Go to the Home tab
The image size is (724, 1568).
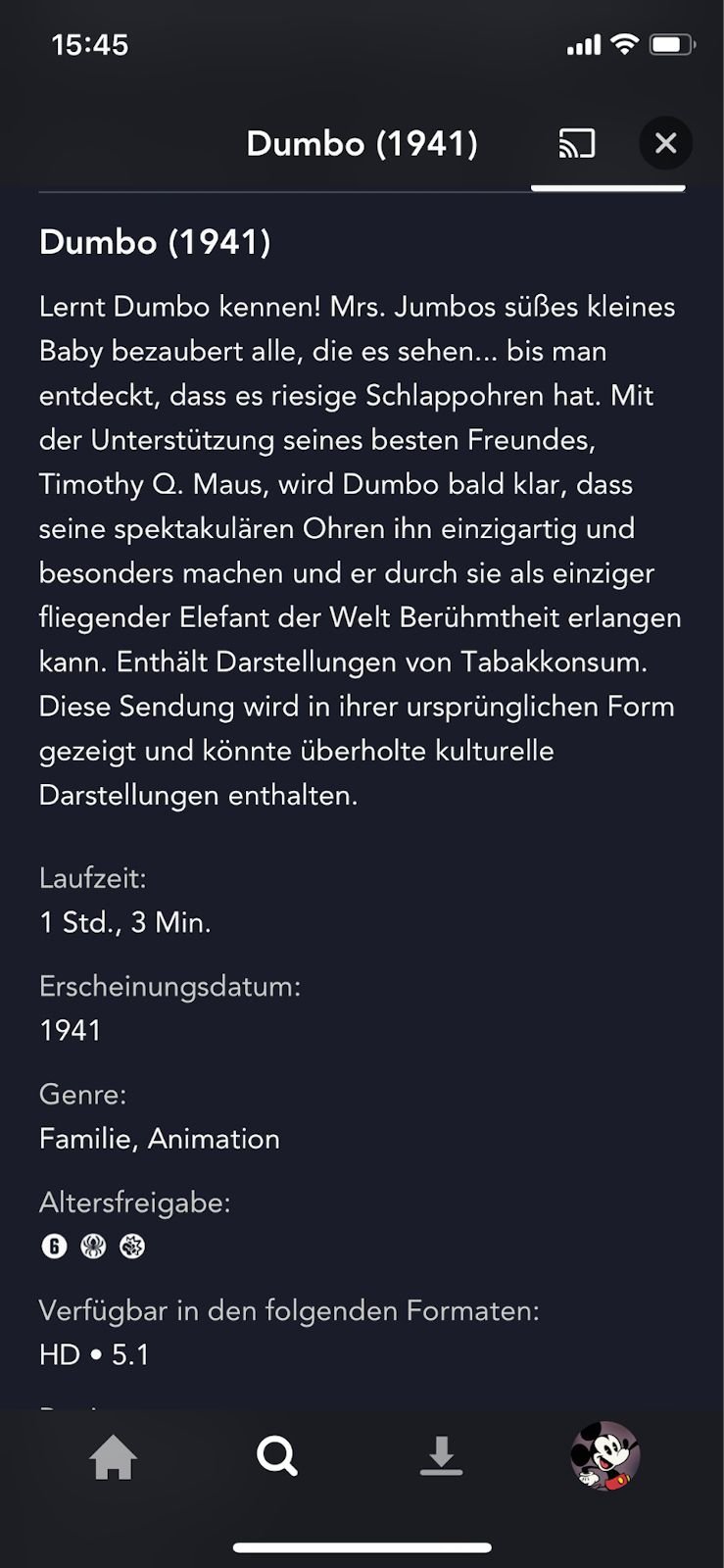pos(114,1456)
